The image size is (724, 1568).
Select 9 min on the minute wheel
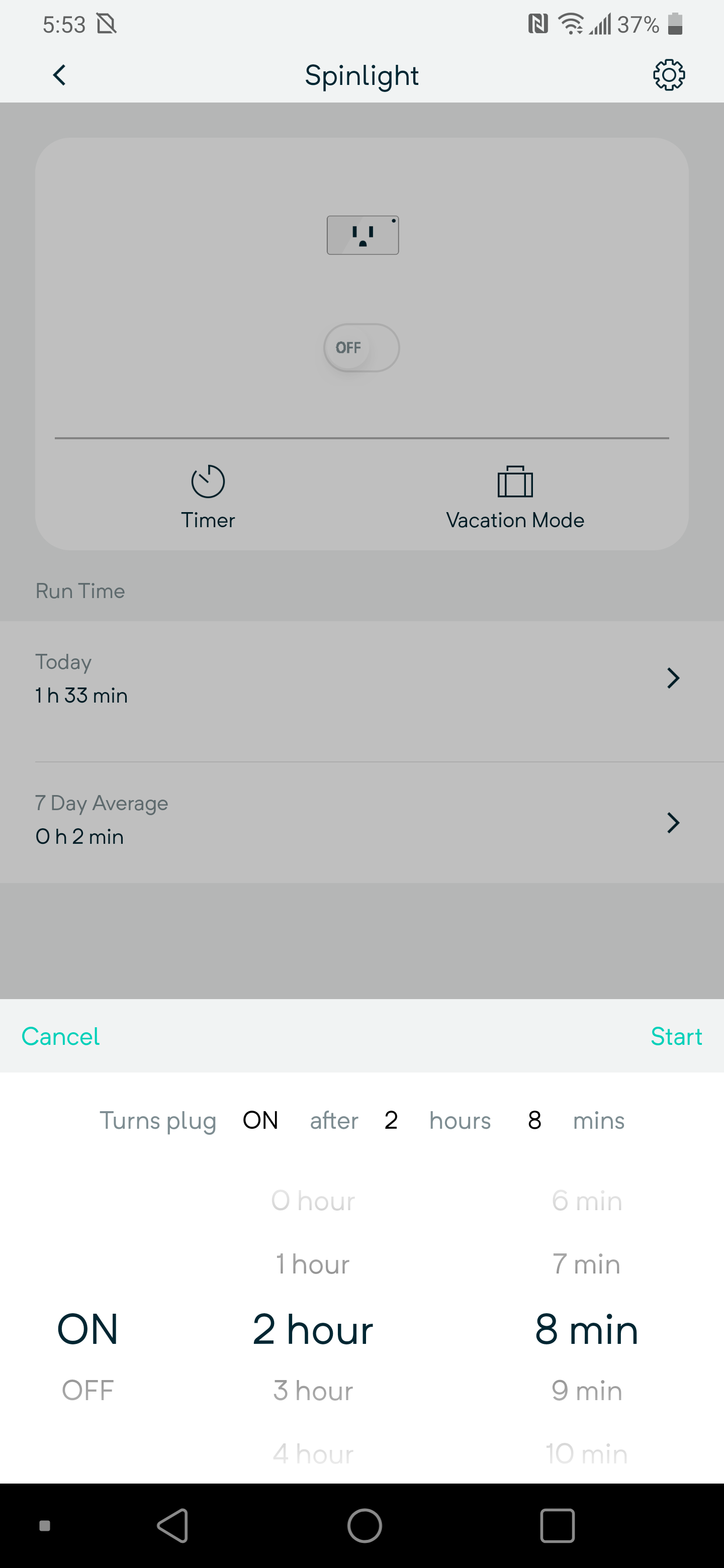pos(586,1390)
